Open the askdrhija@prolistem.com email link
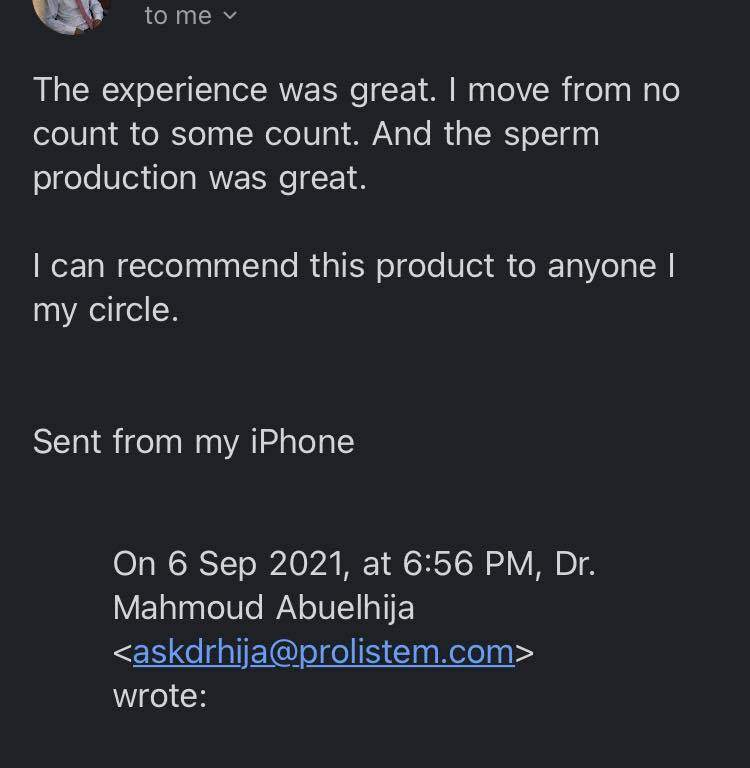The width and height of the screenshot is (750, 768). click(323, 652)
